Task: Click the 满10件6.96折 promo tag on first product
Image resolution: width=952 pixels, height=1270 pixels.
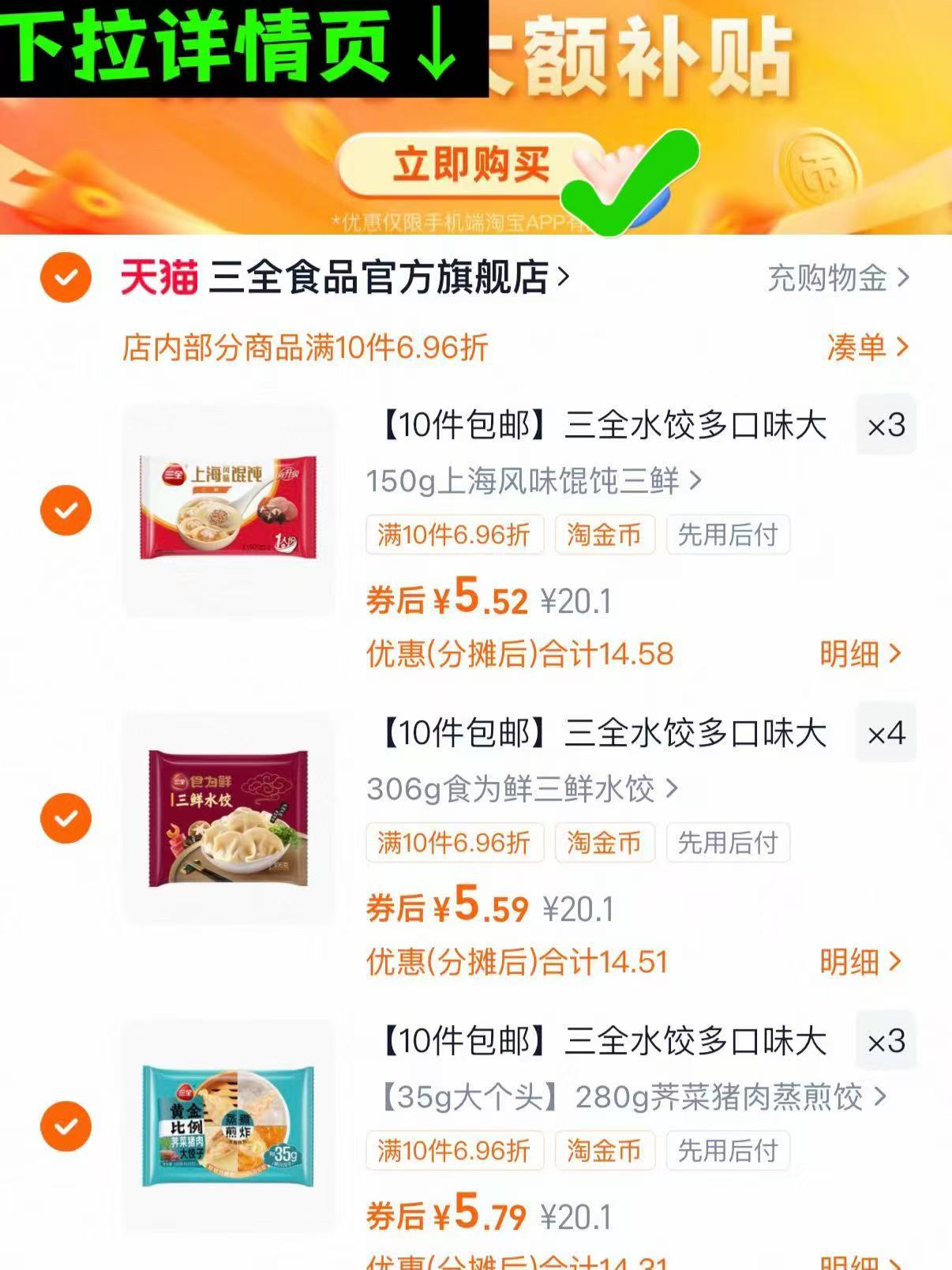Action: 456,535
